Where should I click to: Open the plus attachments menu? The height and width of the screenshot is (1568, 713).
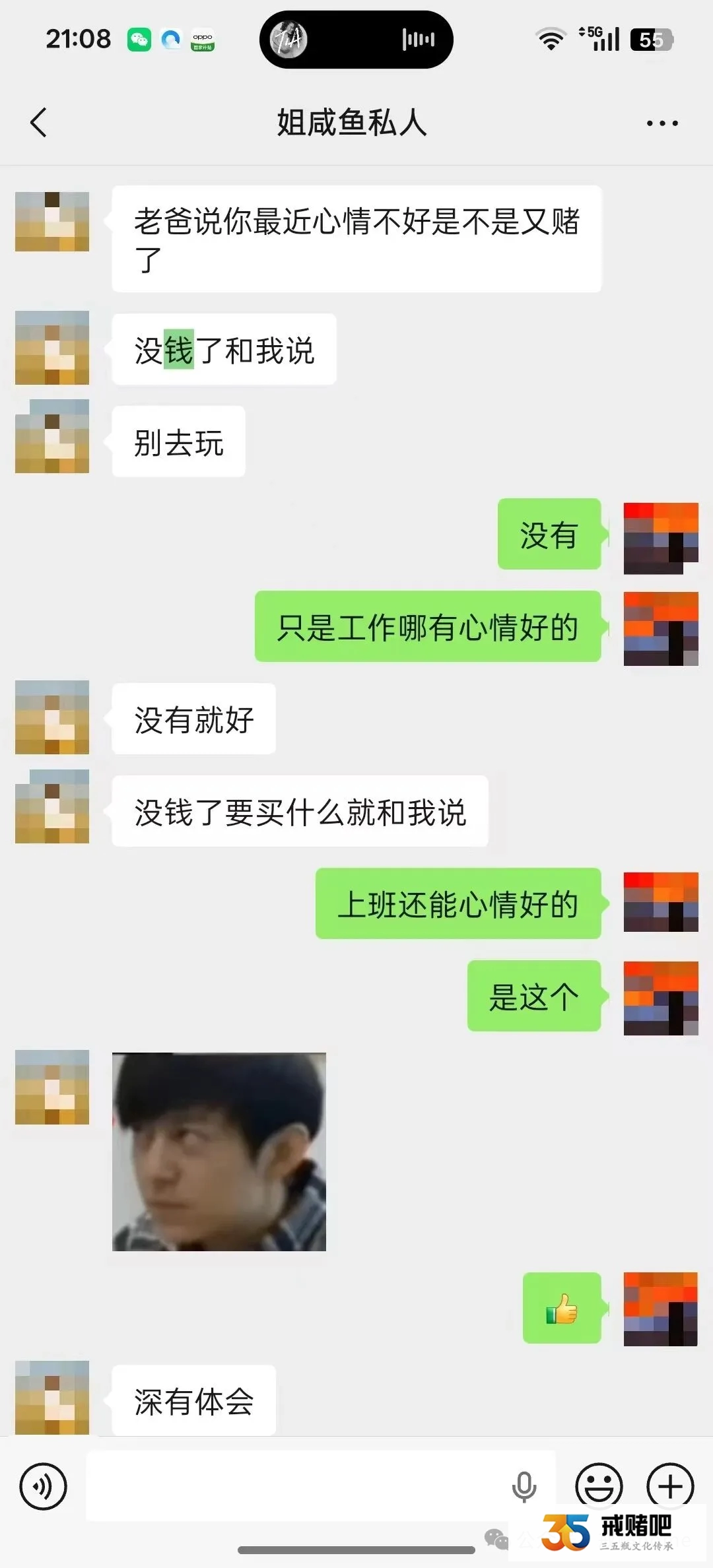coord(669,1487)
